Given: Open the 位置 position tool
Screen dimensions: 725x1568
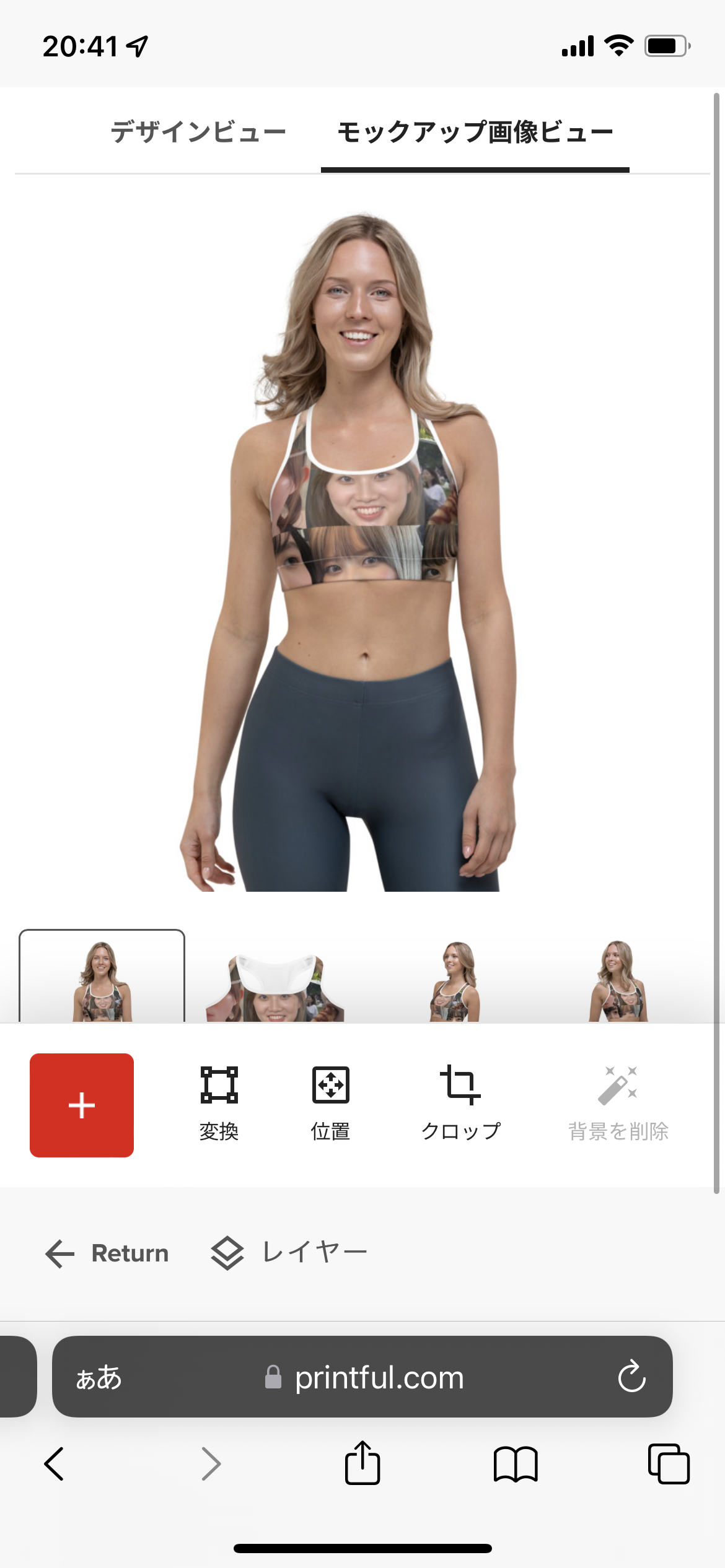Looking at the screenshot, I should (330, 1103).
